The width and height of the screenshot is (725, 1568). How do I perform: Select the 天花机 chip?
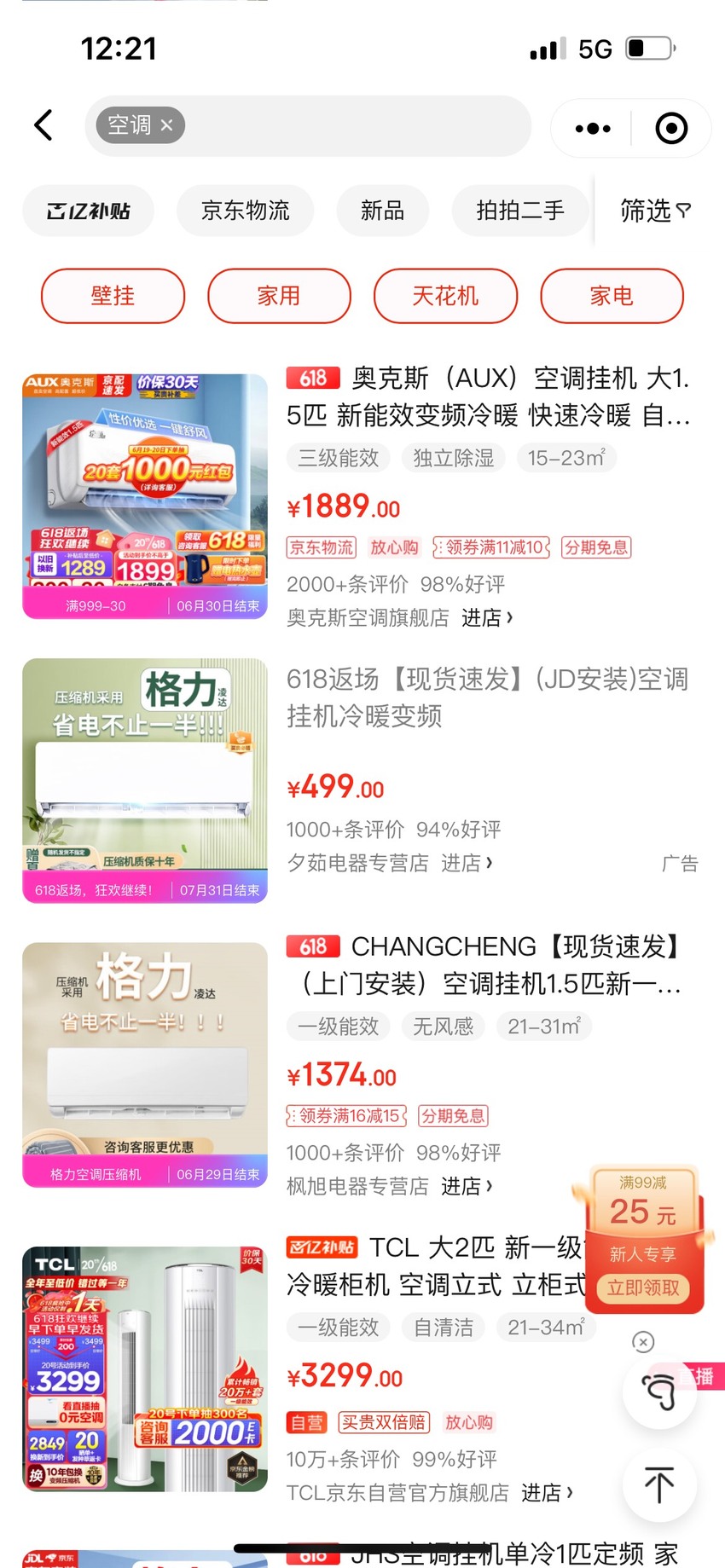(x=445, y=296)
